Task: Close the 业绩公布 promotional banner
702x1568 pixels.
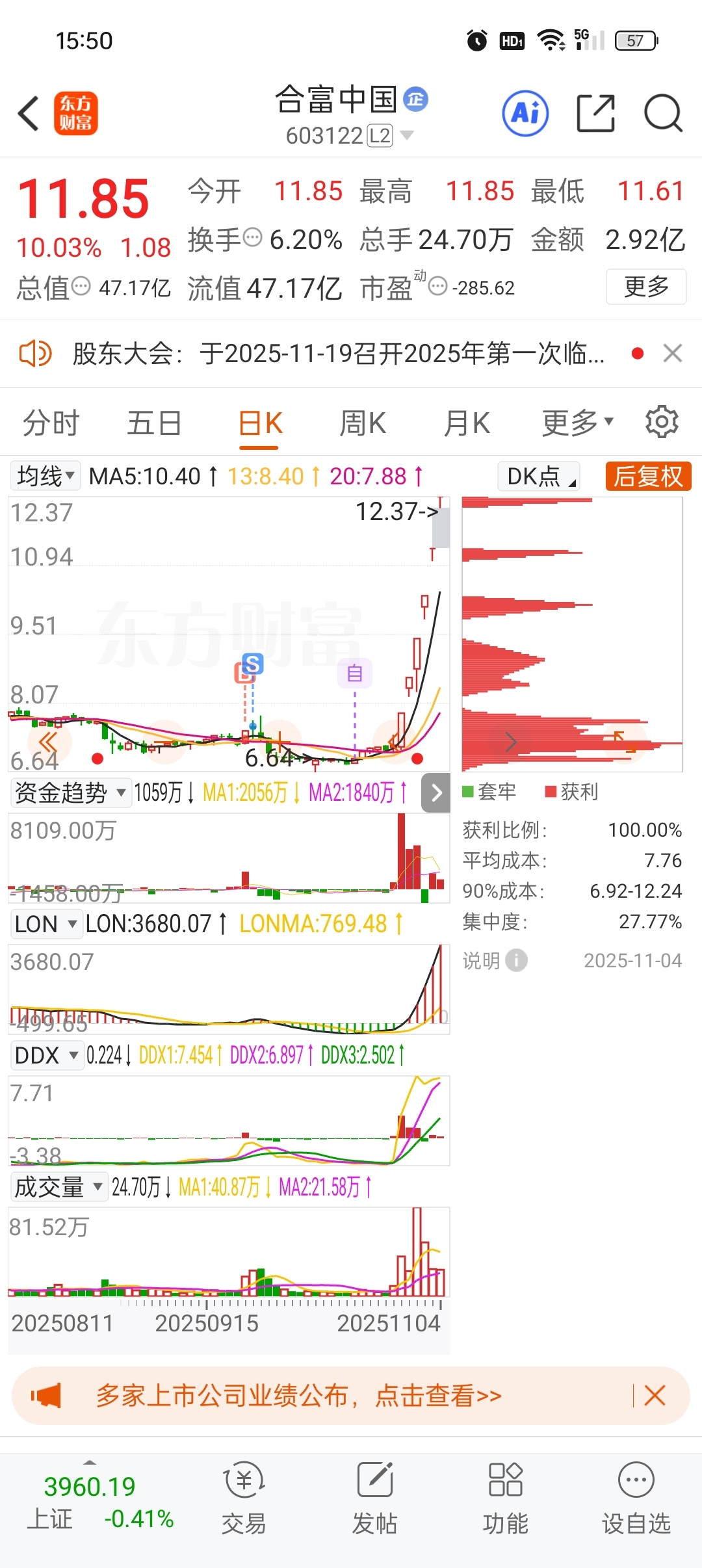Action: tap(655, 1396)
